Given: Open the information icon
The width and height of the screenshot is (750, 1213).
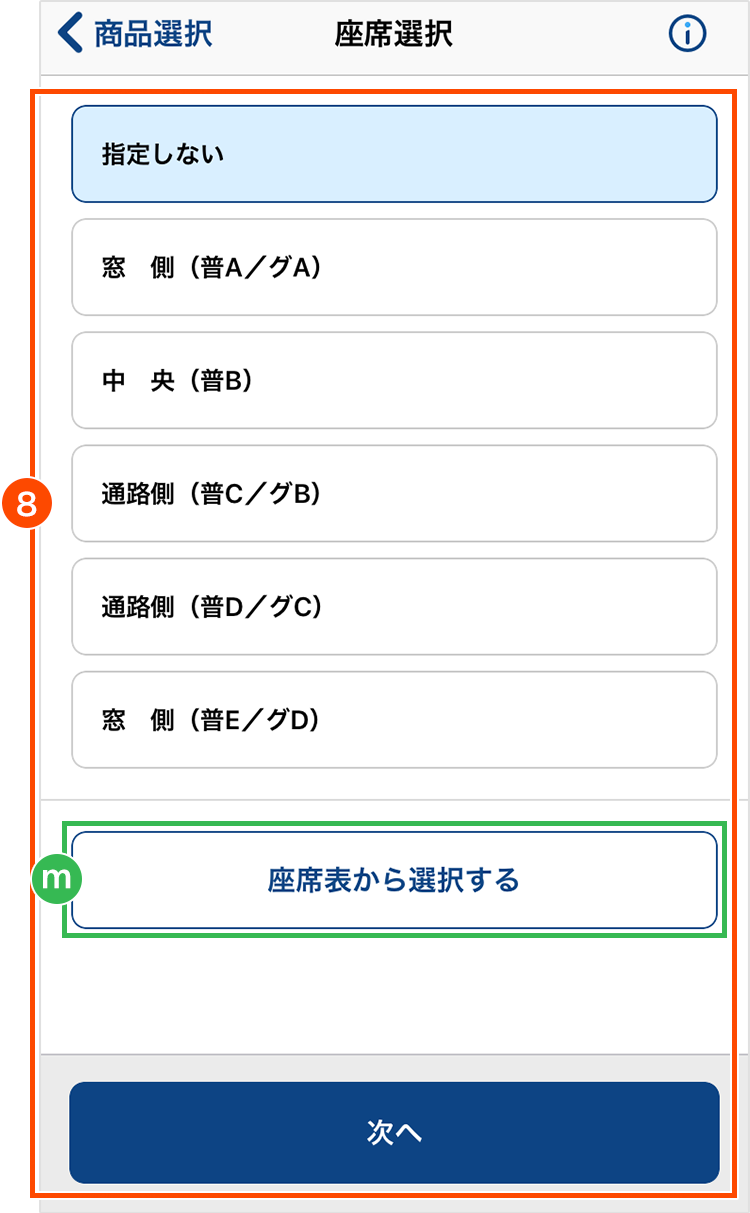Looking at the screenshot, I should (x=687, y=34).
